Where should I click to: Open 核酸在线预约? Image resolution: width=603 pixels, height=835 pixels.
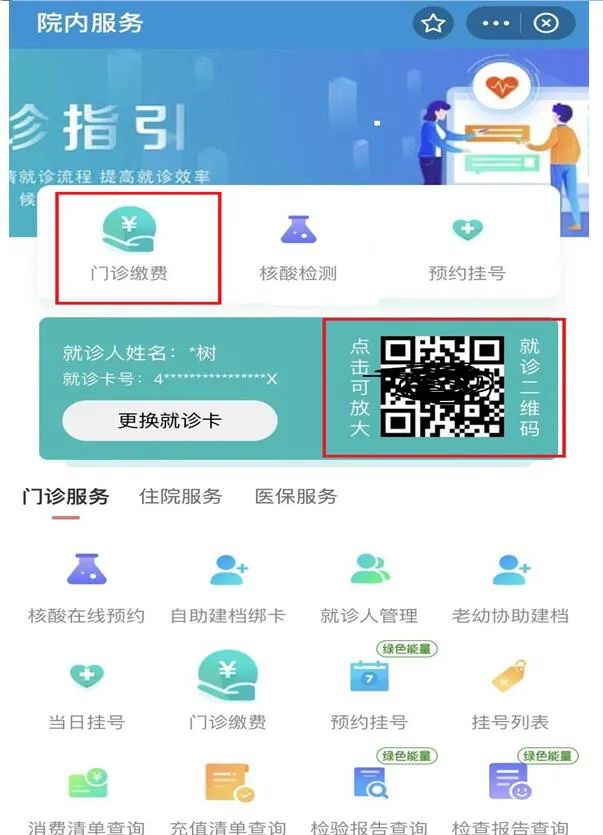coord(86,589)
